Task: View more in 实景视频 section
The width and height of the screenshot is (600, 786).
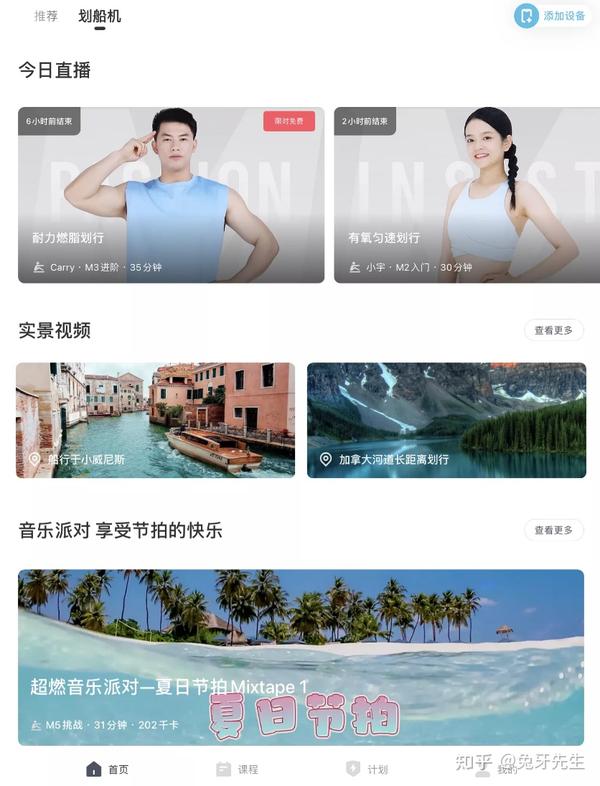Action: [x=553, y=330]
